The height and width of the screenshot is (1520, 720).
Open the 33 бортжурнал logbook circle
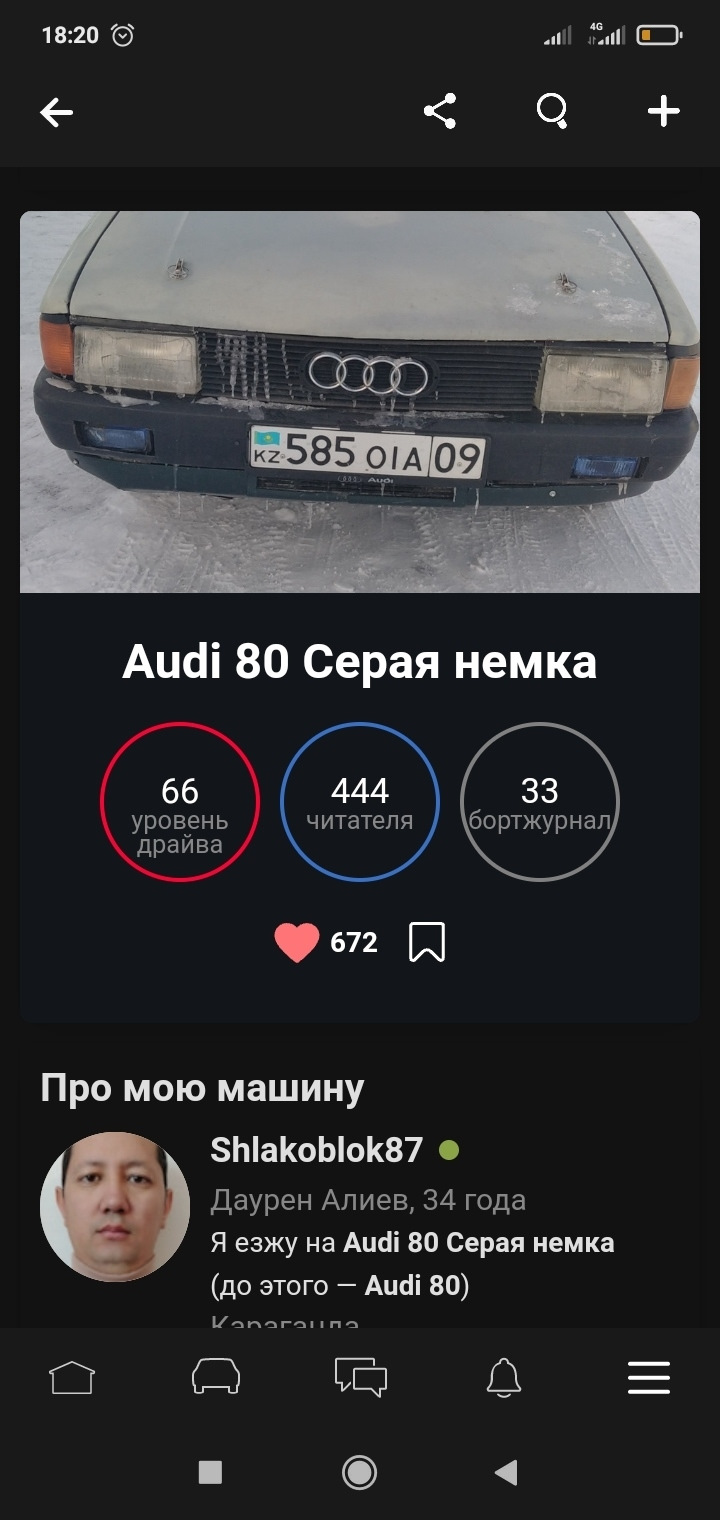540,802
